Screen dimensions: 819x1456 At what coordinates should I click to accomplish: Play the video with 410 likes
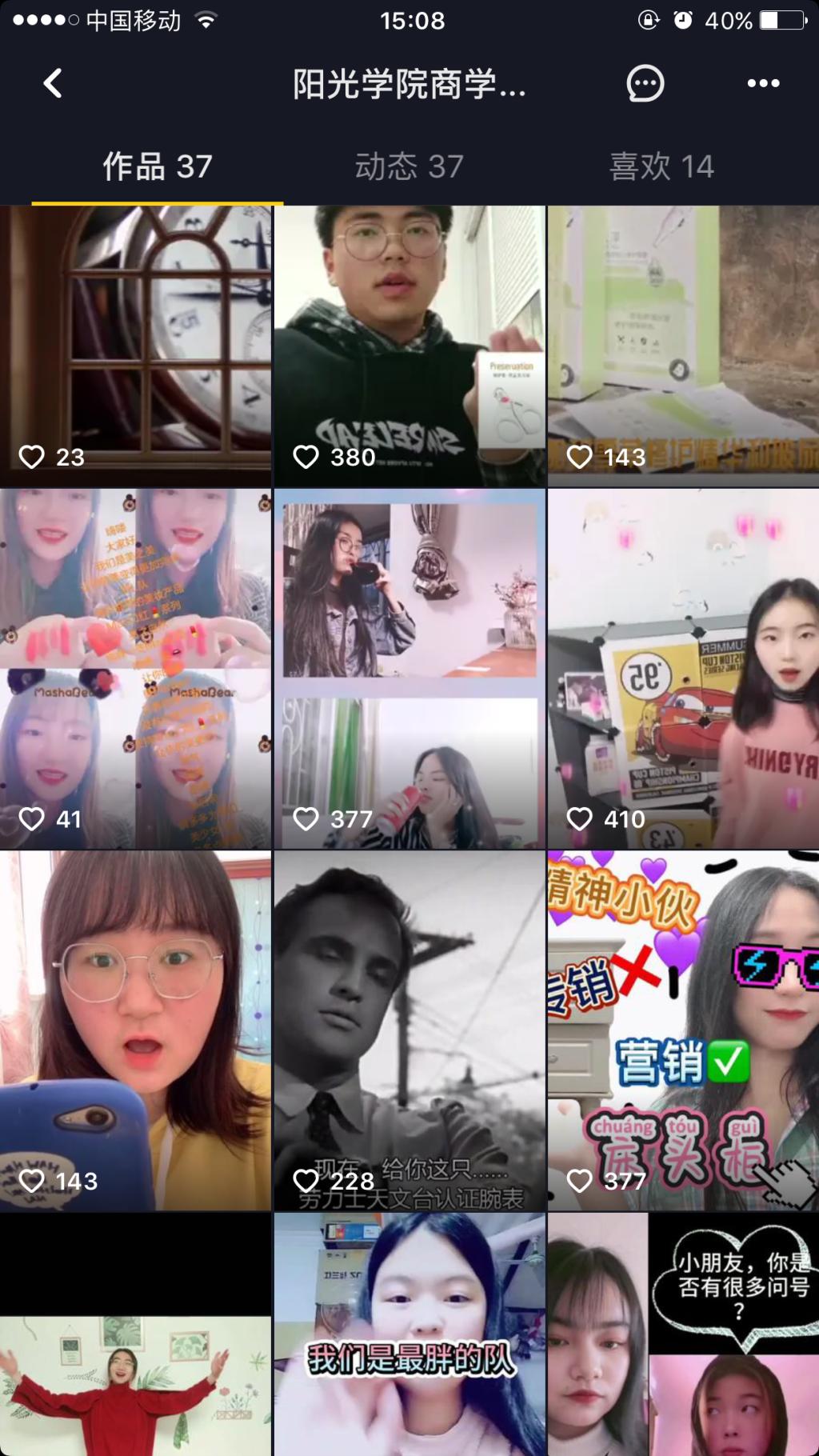click(x=683, y=669)
